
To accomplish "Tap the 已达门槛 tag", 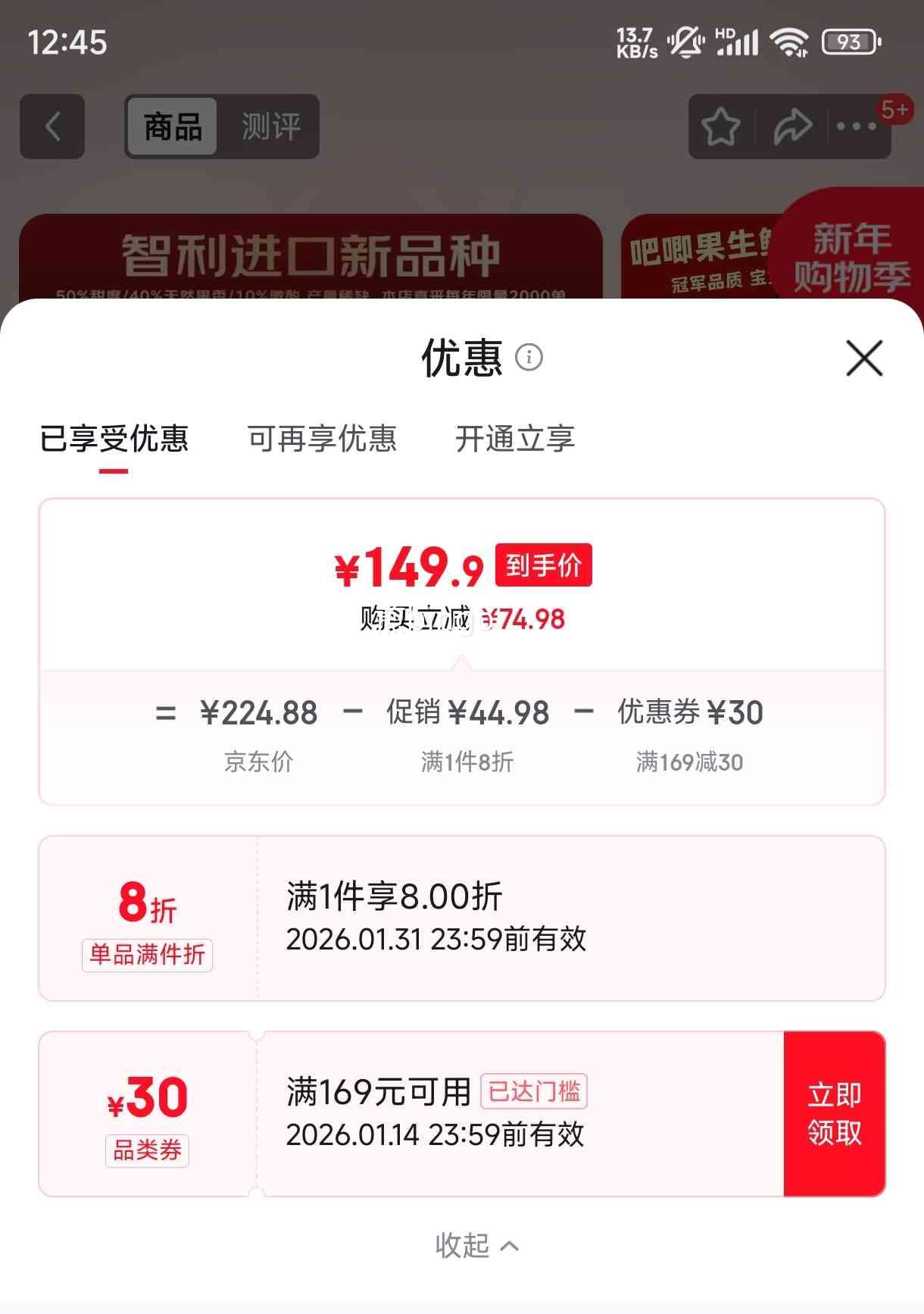I will coord(534,1091).
